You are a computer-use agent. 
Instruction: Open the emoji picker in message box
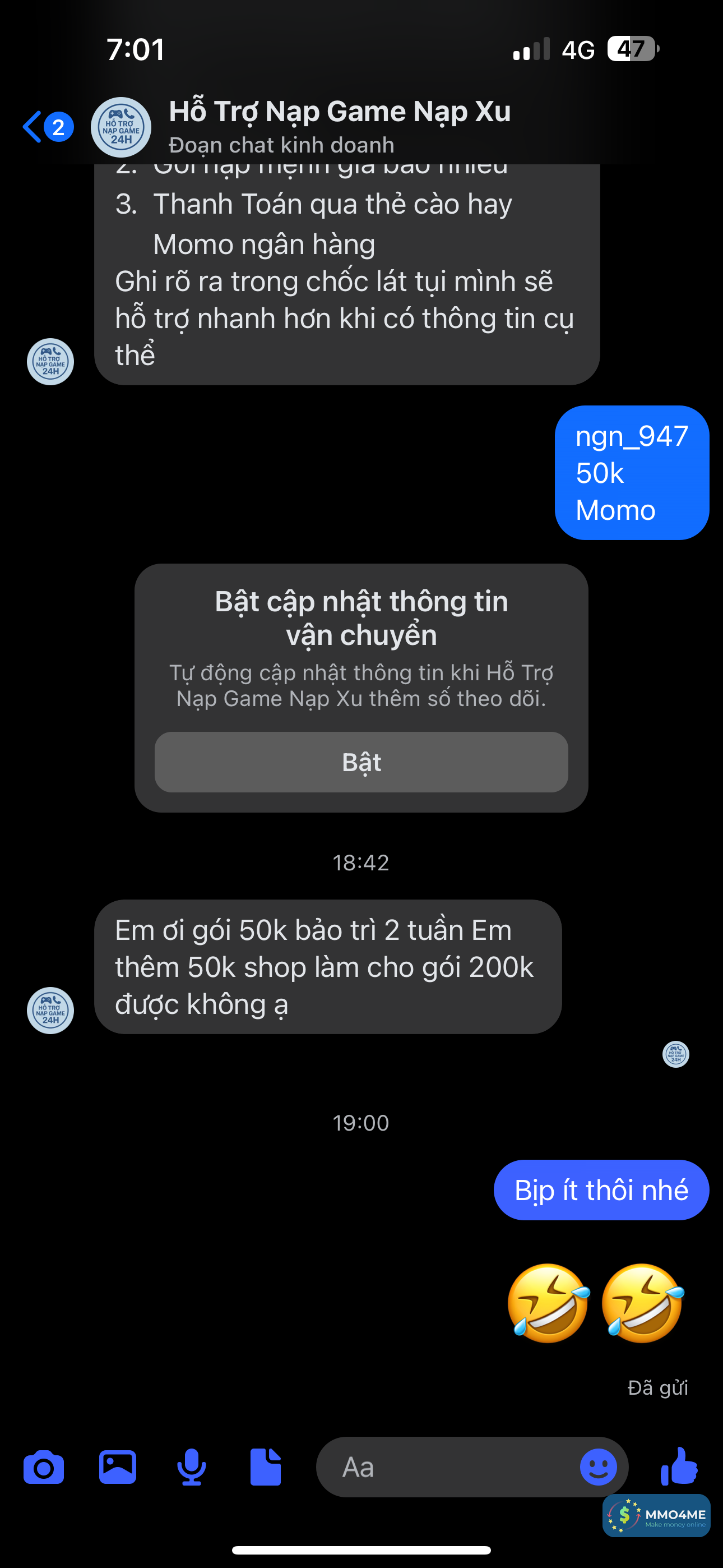pyautogui.click(x=597, y=1468)
